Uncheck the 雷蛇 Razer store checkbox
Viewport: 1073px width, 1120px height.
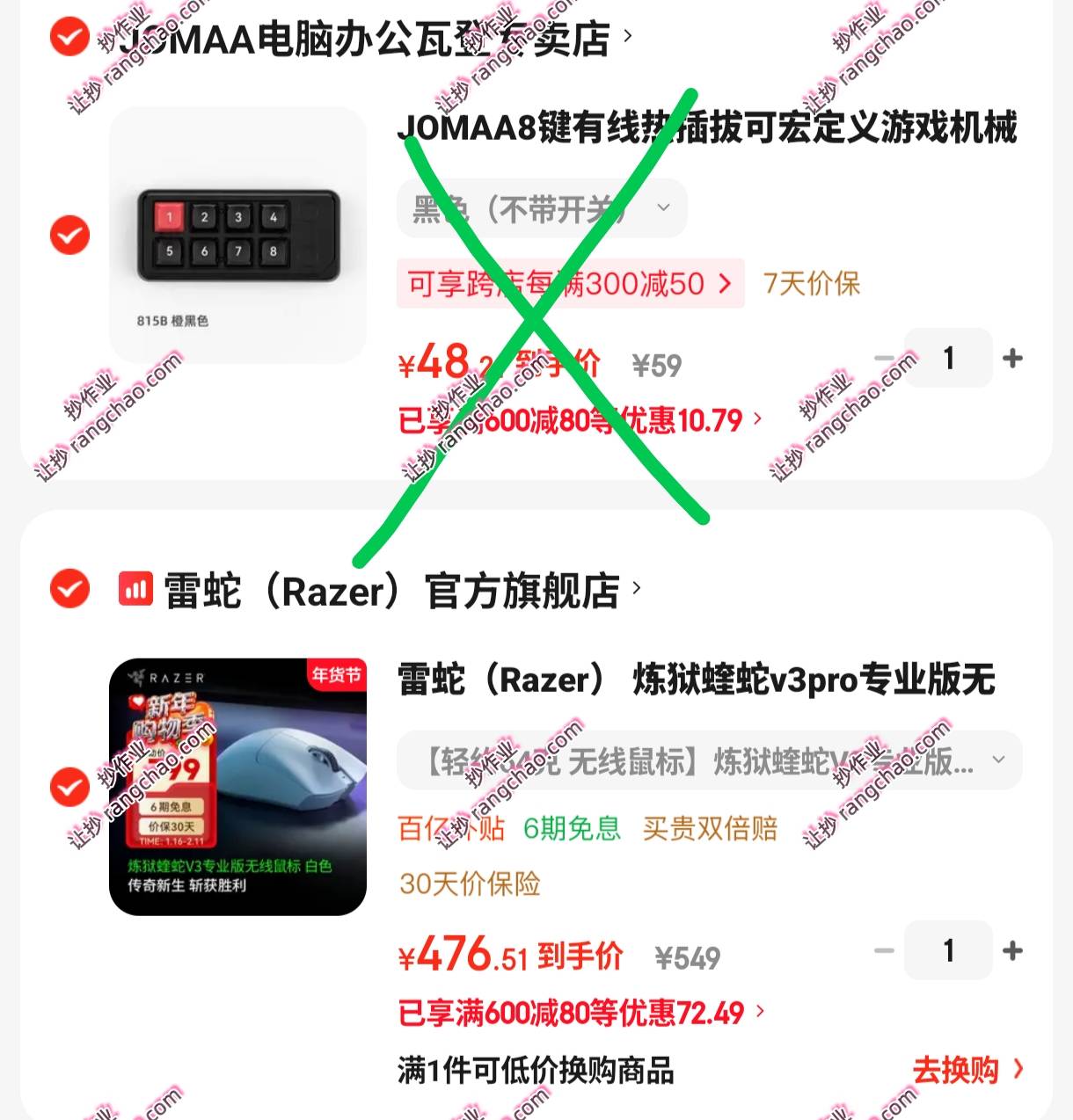click(x=69, y=589)
